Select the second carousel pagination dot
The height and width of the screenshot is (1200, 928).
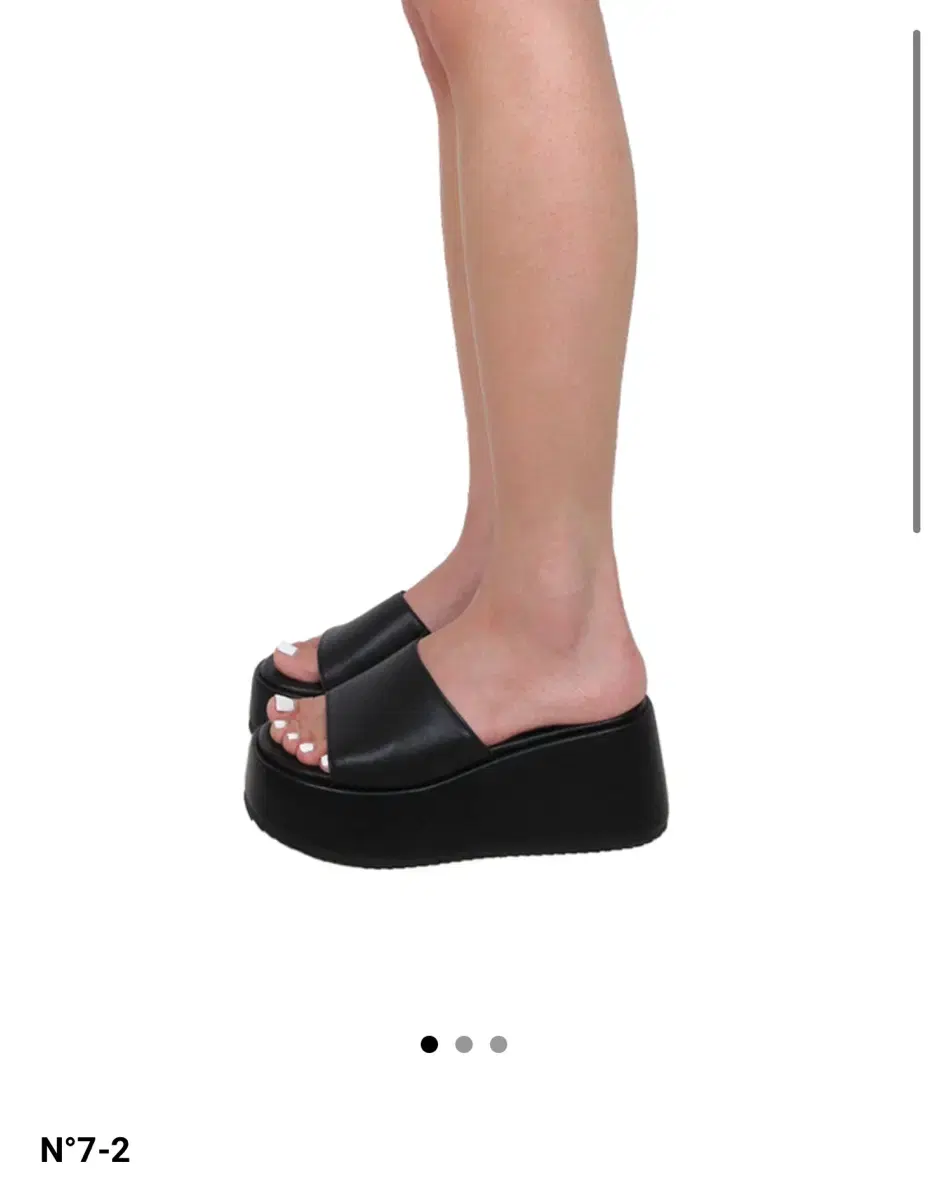tap(463, 1045)
